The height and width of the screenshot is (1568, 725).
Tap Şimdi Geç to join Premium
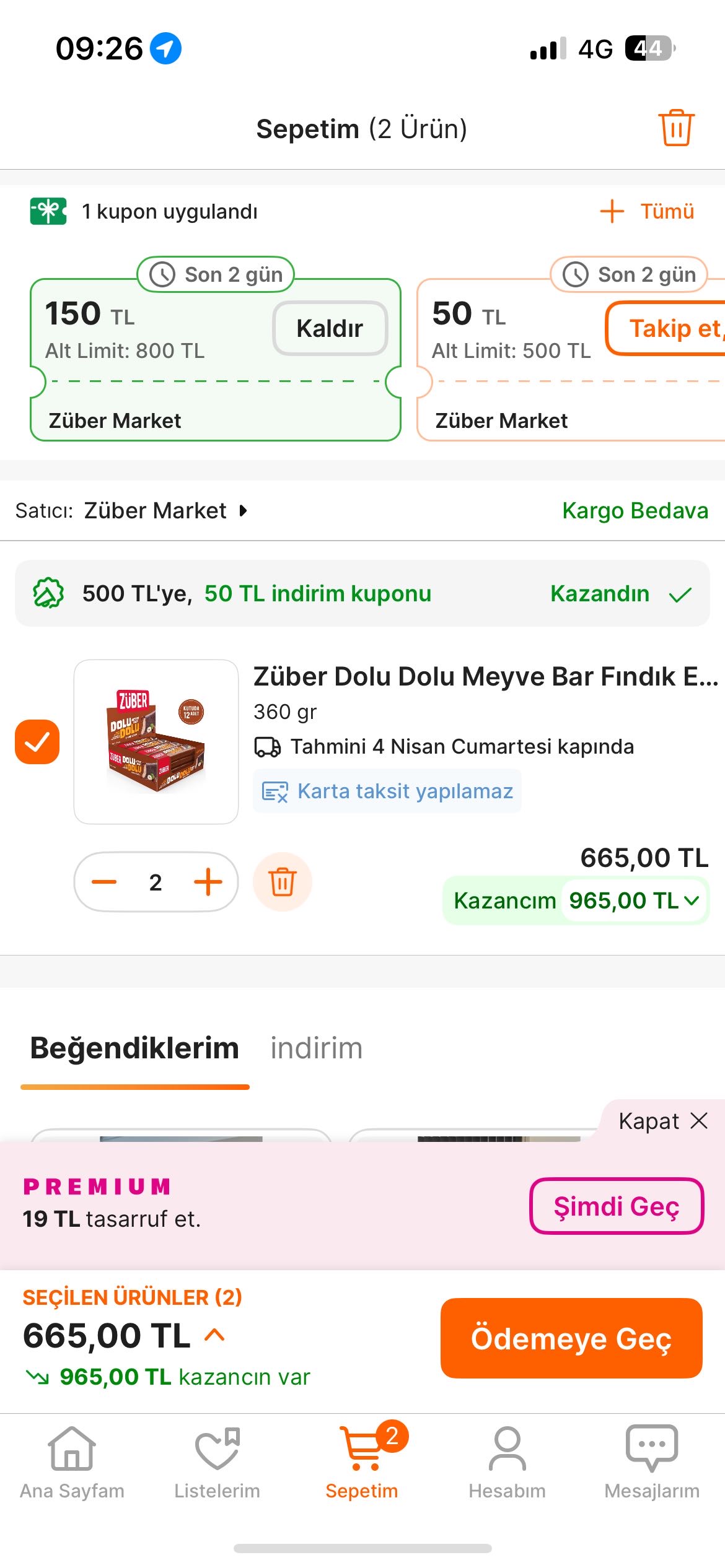tap(616, 1206)
